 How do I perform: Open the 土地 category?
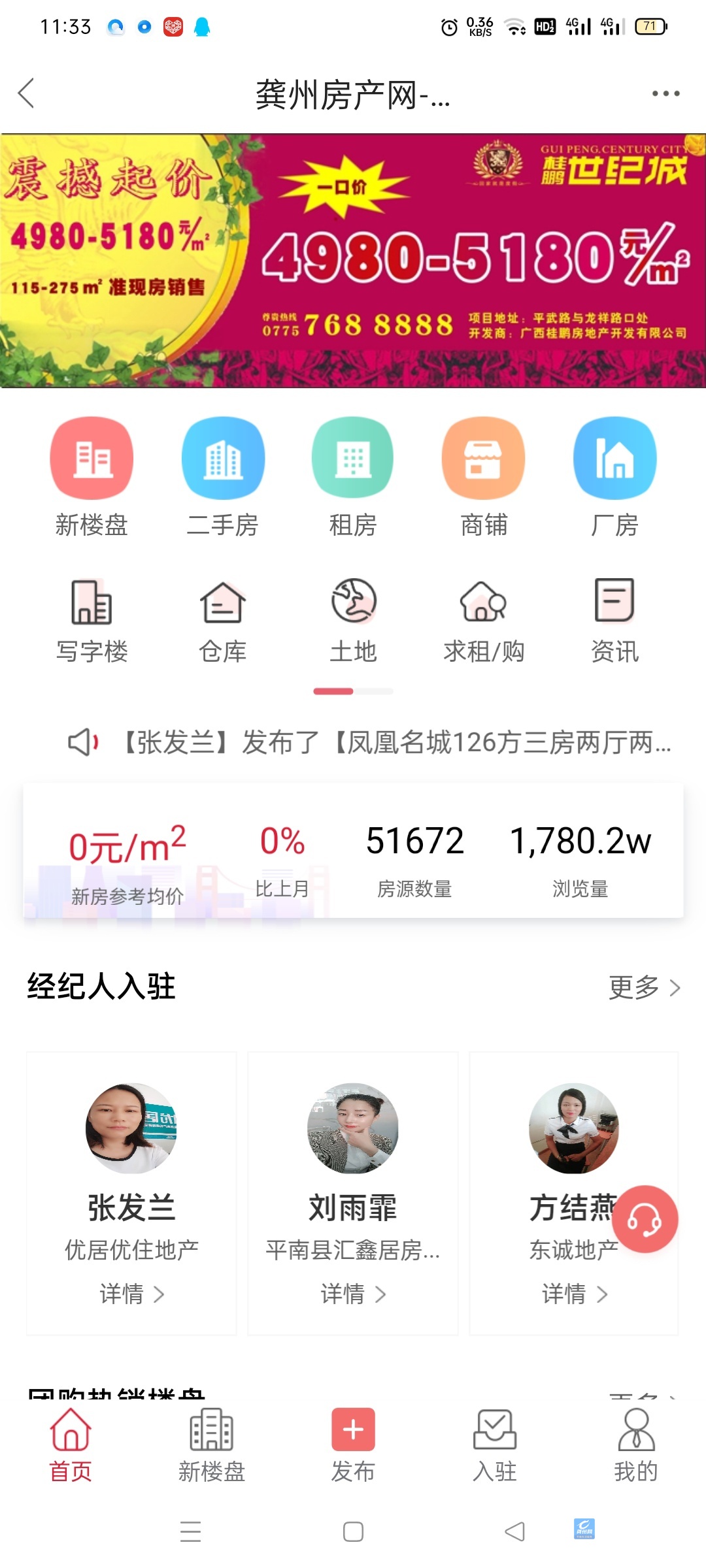point(353,601)
